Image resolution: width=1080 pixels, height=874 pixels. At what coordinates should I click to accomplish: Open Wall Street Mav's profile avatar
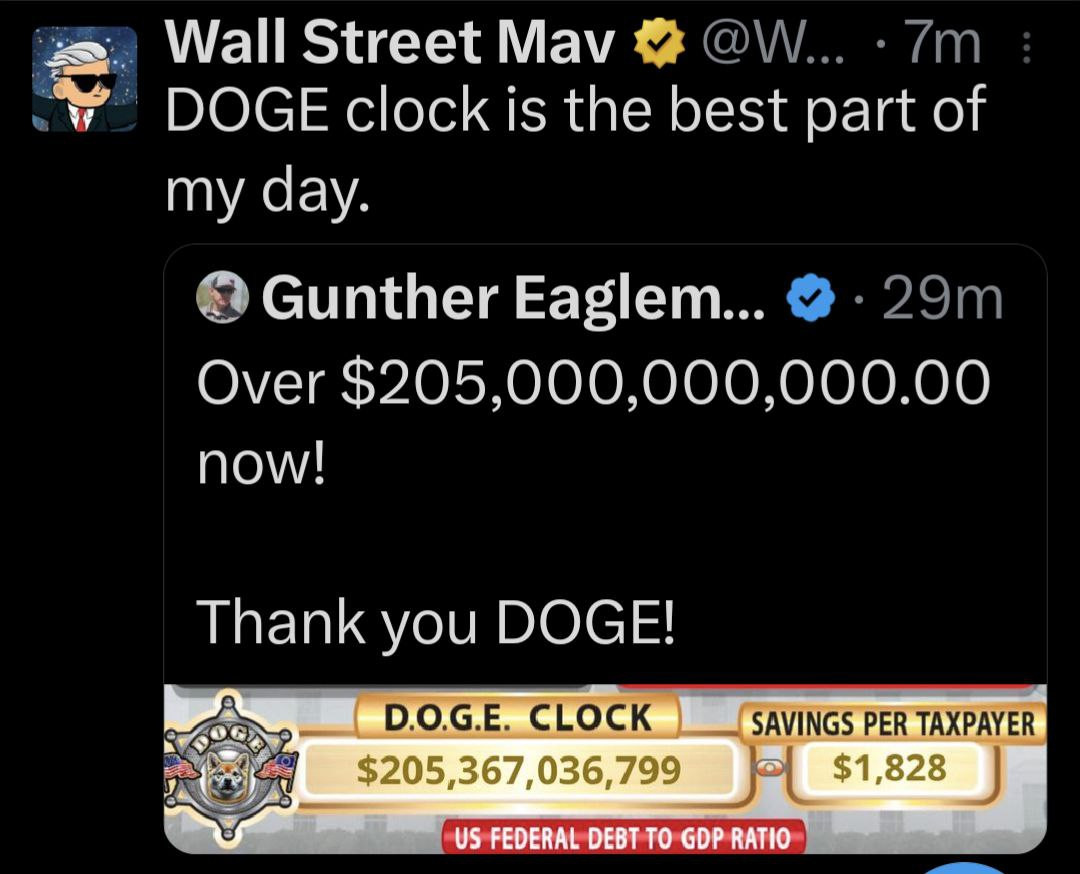pos(85,80)
